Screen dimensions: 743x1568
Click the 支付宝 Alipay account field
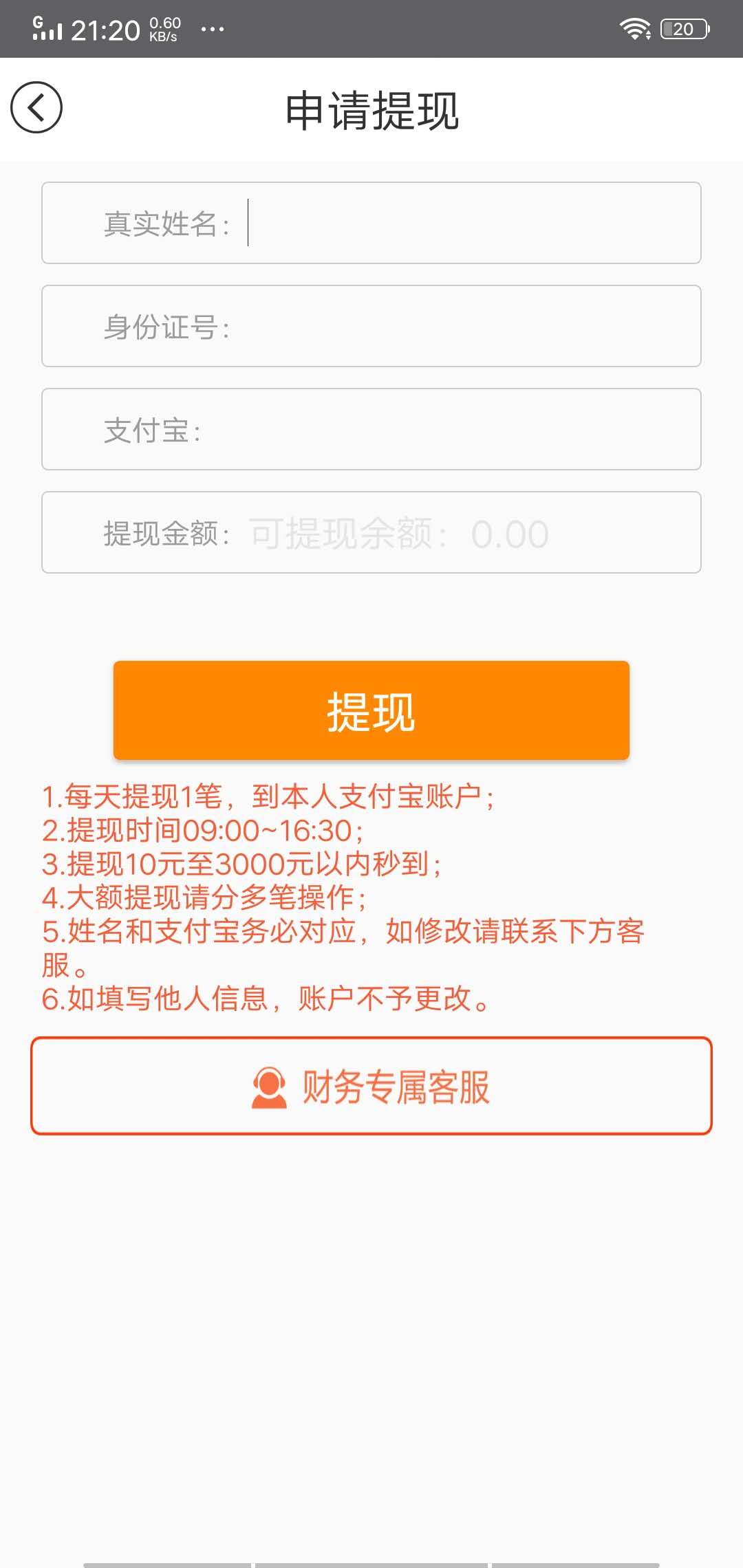(x=371, y=428)
